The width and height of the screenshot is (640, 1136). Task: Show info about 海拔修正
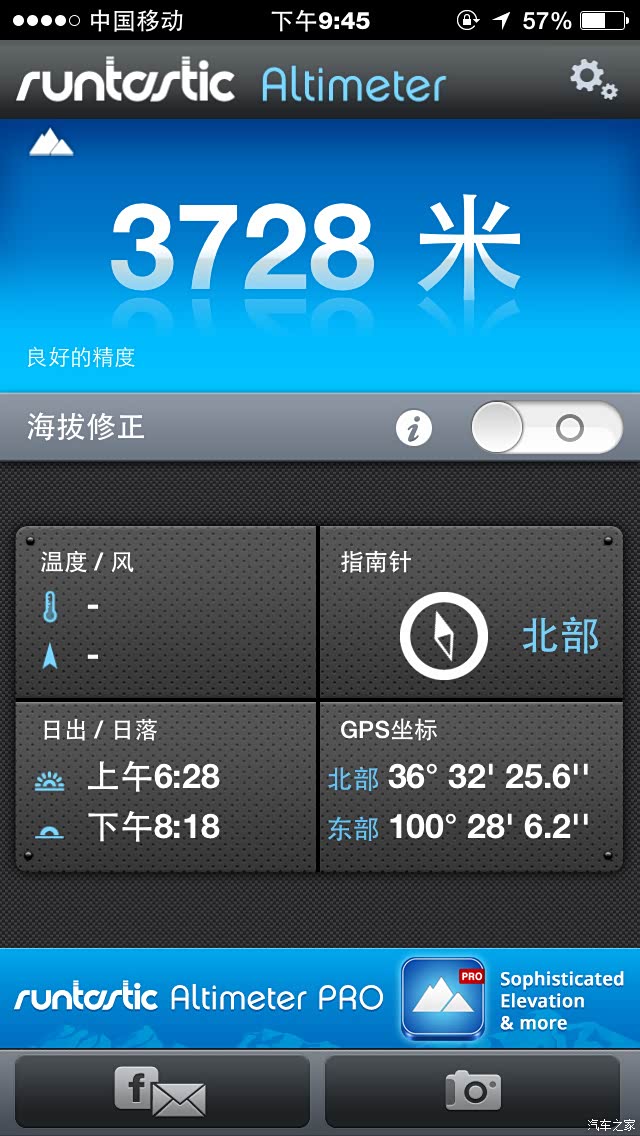[x=414, y=429]
